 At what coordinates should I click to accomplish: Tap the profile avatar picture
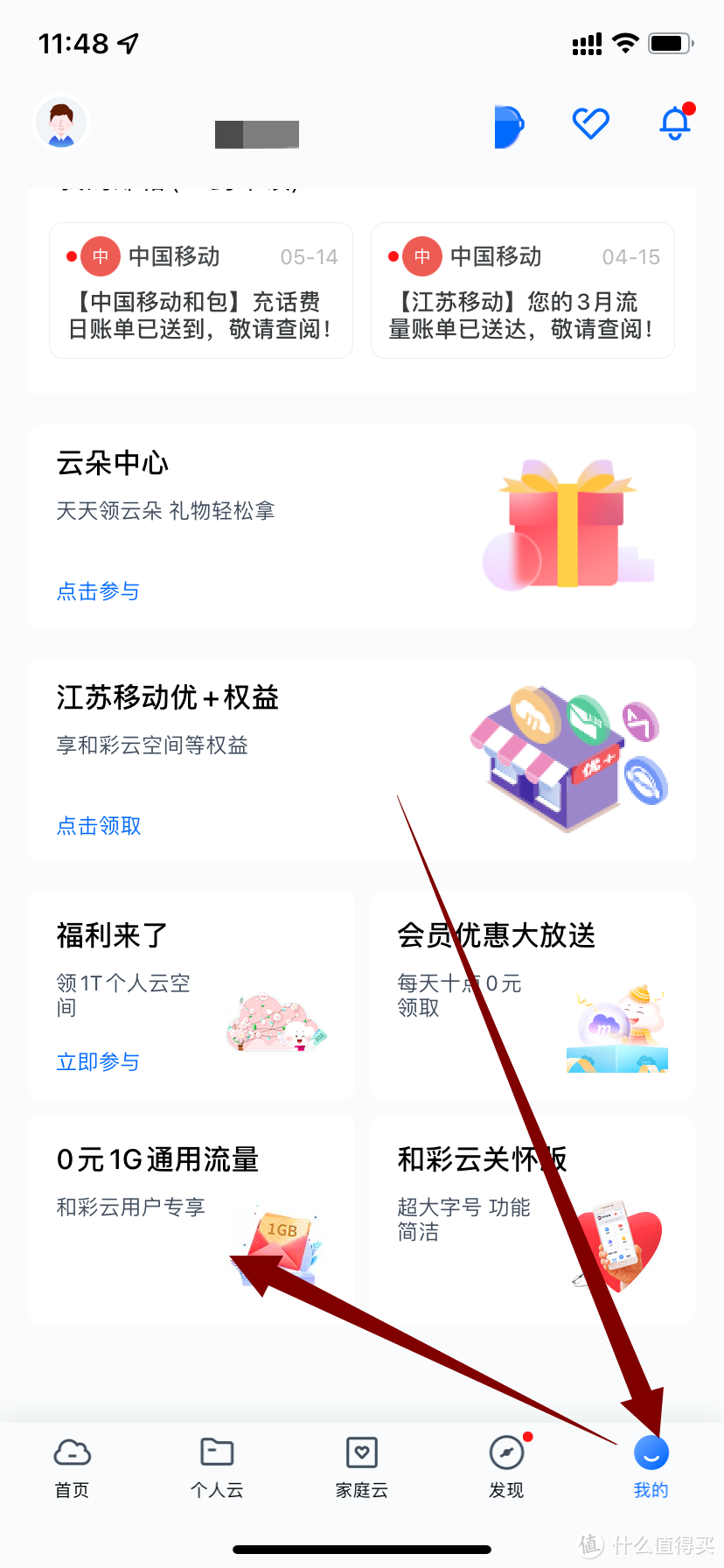60,123
